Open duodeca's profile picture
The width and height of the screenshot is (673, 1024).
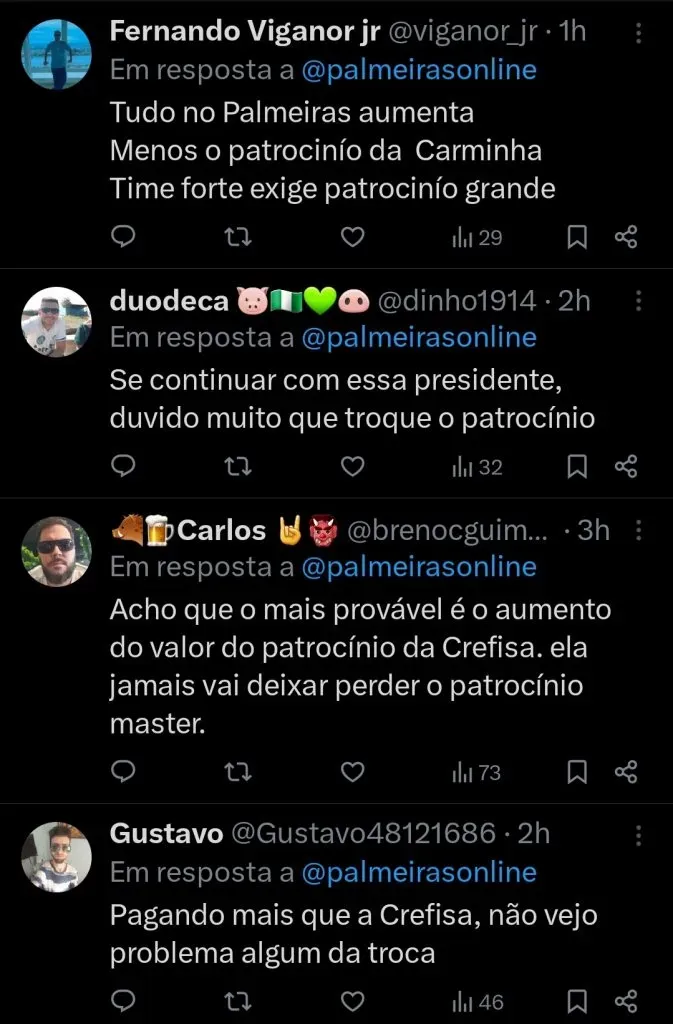[56, 322]
